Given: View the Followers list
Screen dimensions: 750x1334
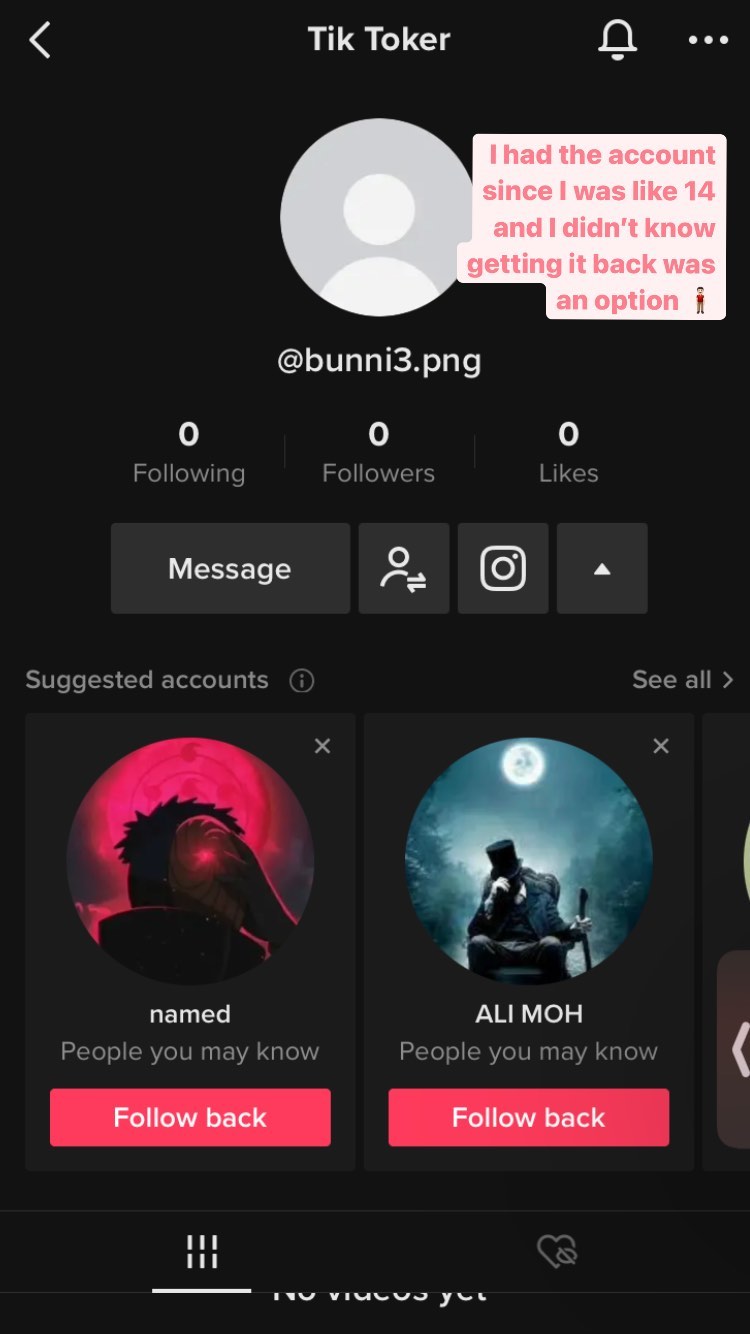Looking at the screenshot, I should click(x=378, y=452).
